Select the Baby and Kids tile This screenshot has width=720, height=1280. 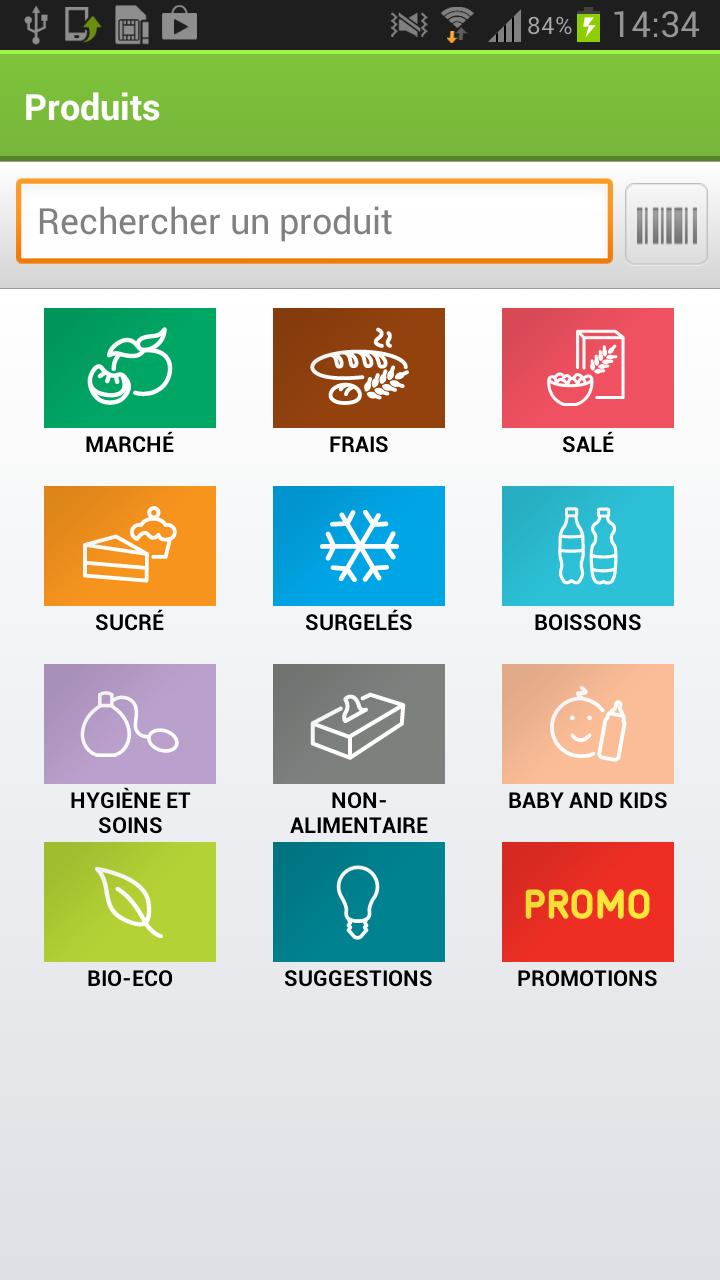click(x=588, y=724)
